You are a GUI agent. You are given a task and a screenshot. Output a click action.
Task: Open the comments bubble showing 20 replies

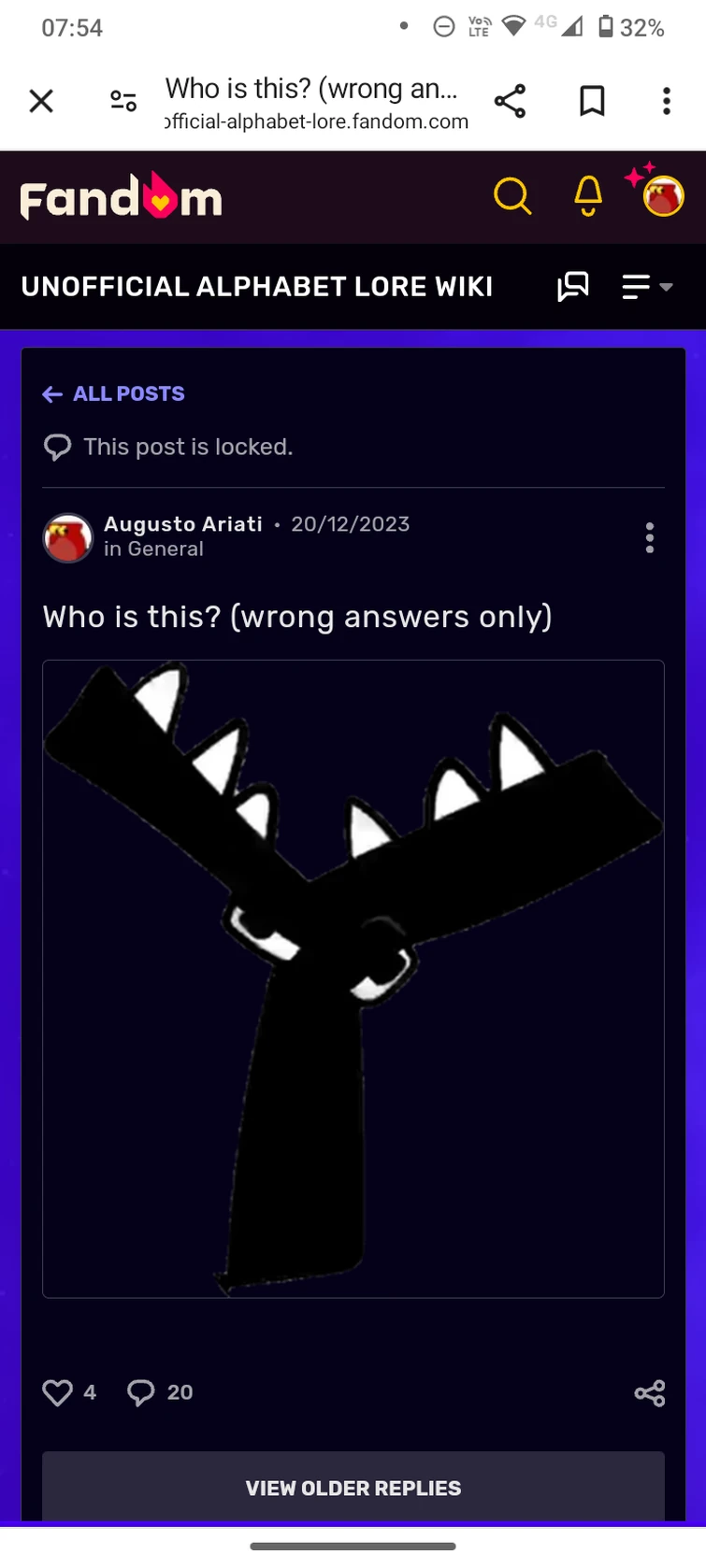tap(140, 1392)
